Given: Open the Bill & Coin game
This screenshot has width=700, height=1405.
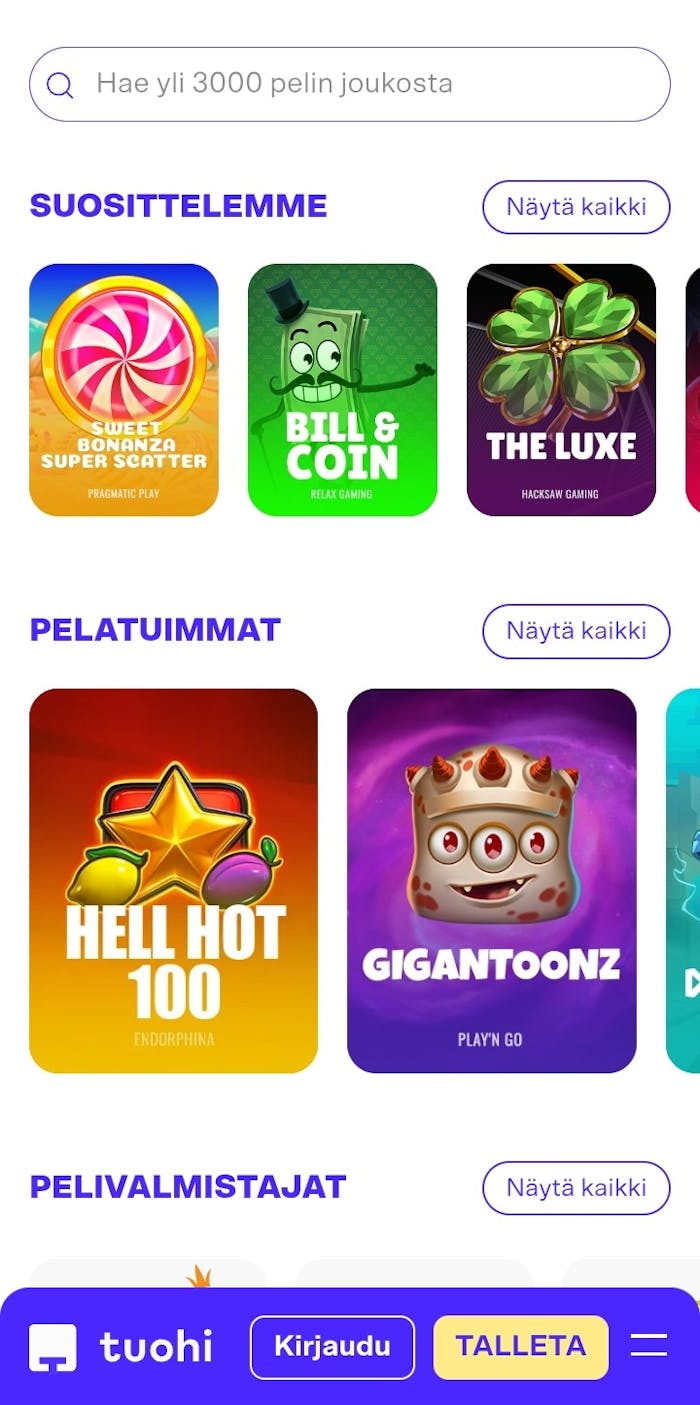Looking at the screenshot, I should click(342, 390).
